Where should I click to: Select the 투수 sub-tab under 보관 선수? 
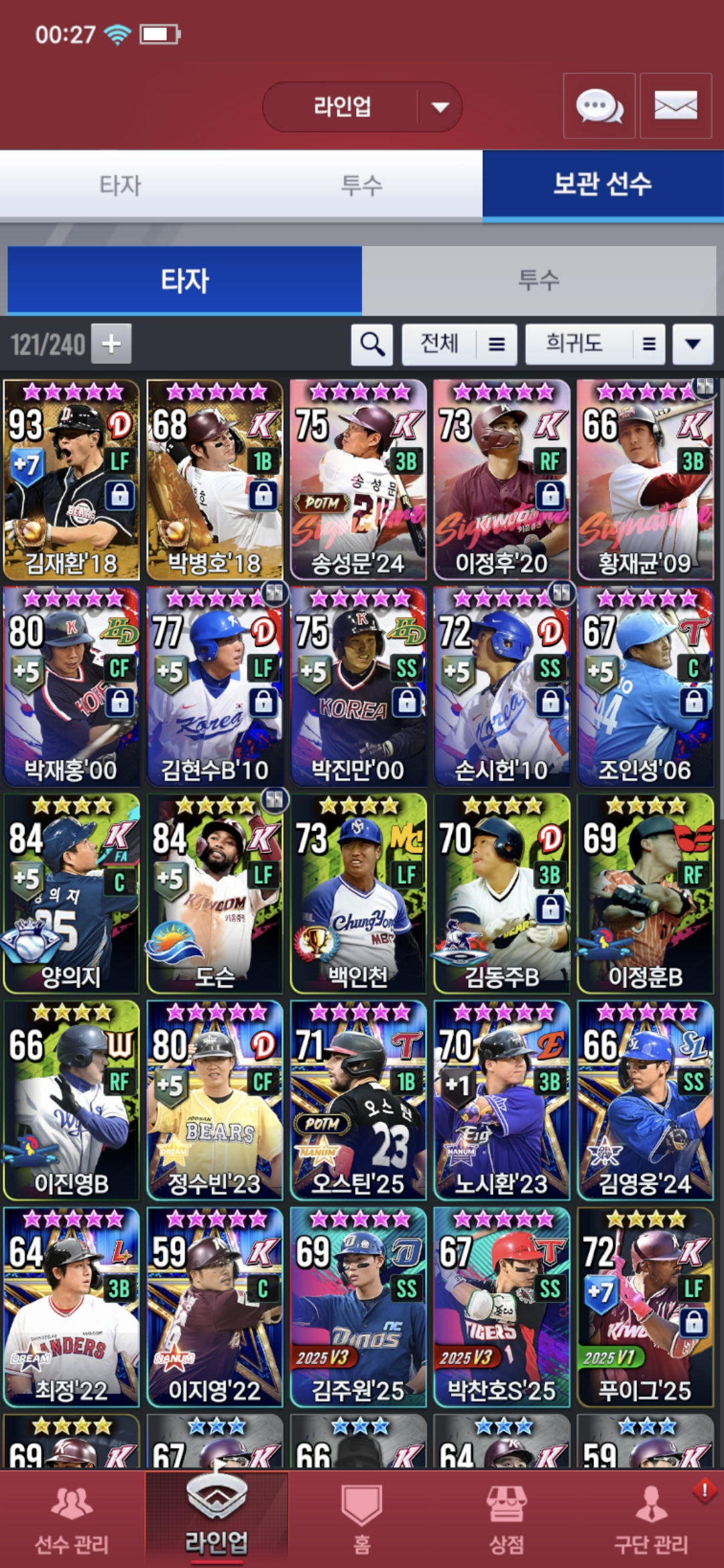click(538, 280)
